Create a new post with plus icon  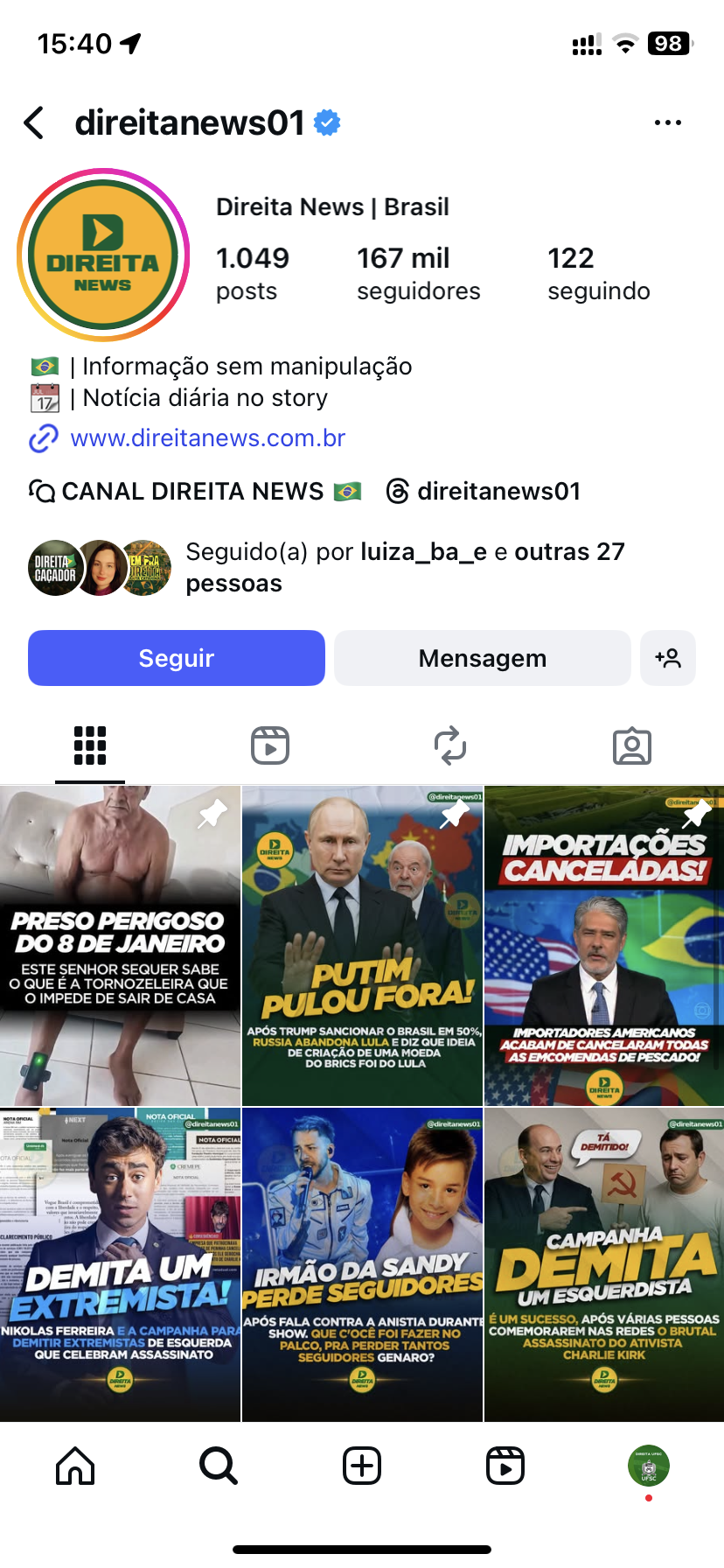click(x=362, y=1466)
